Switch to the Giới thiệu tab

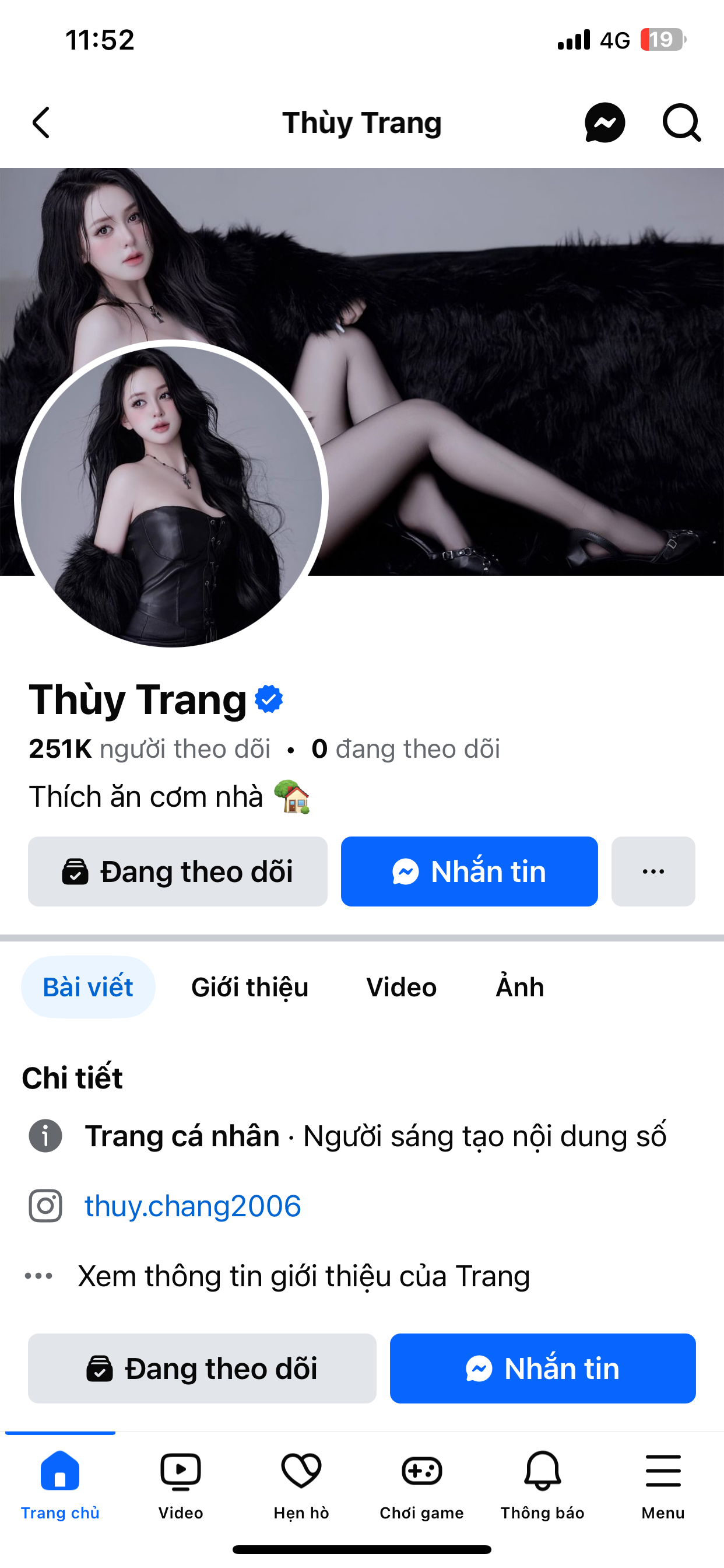coord(249,986)
